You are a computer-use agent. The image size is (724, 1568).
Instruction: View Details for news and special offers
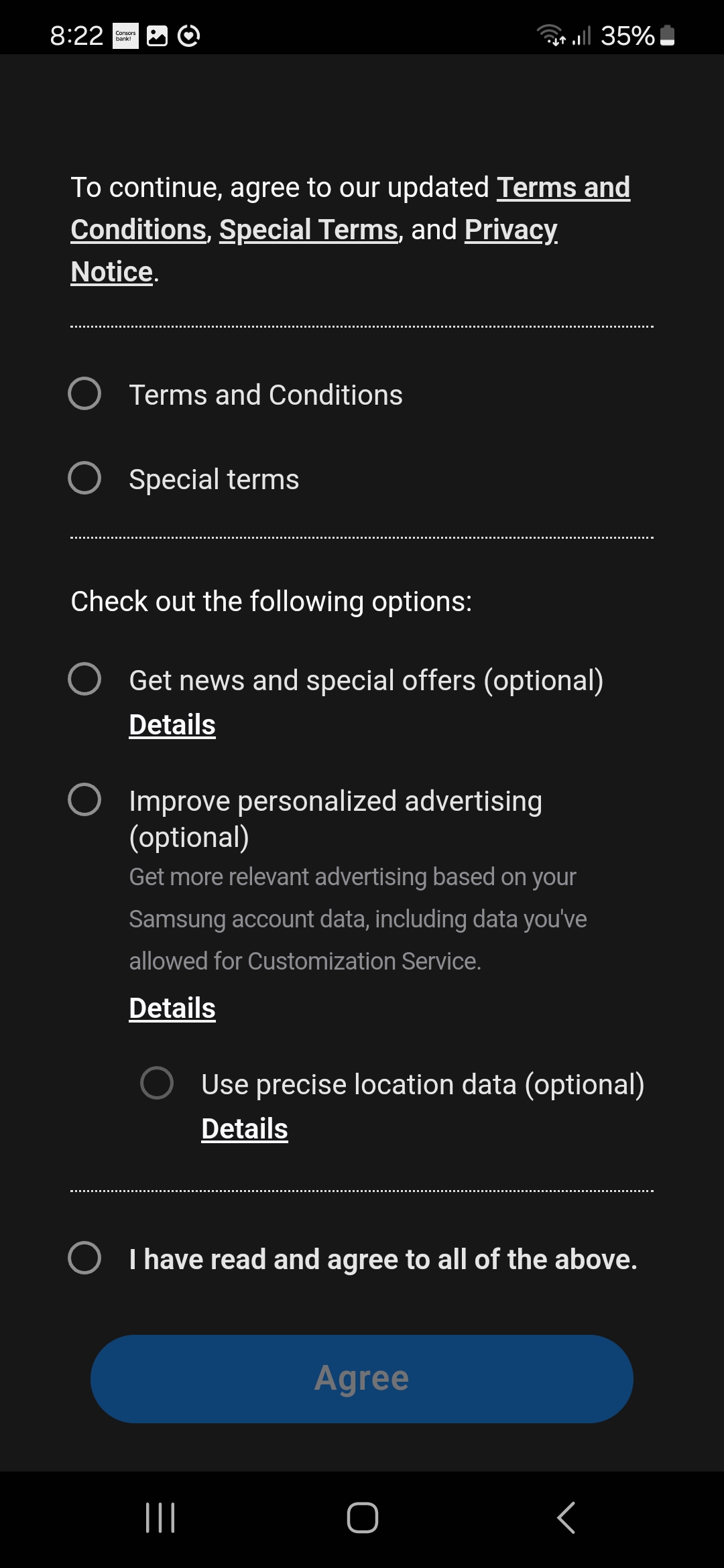pos(172,725)
